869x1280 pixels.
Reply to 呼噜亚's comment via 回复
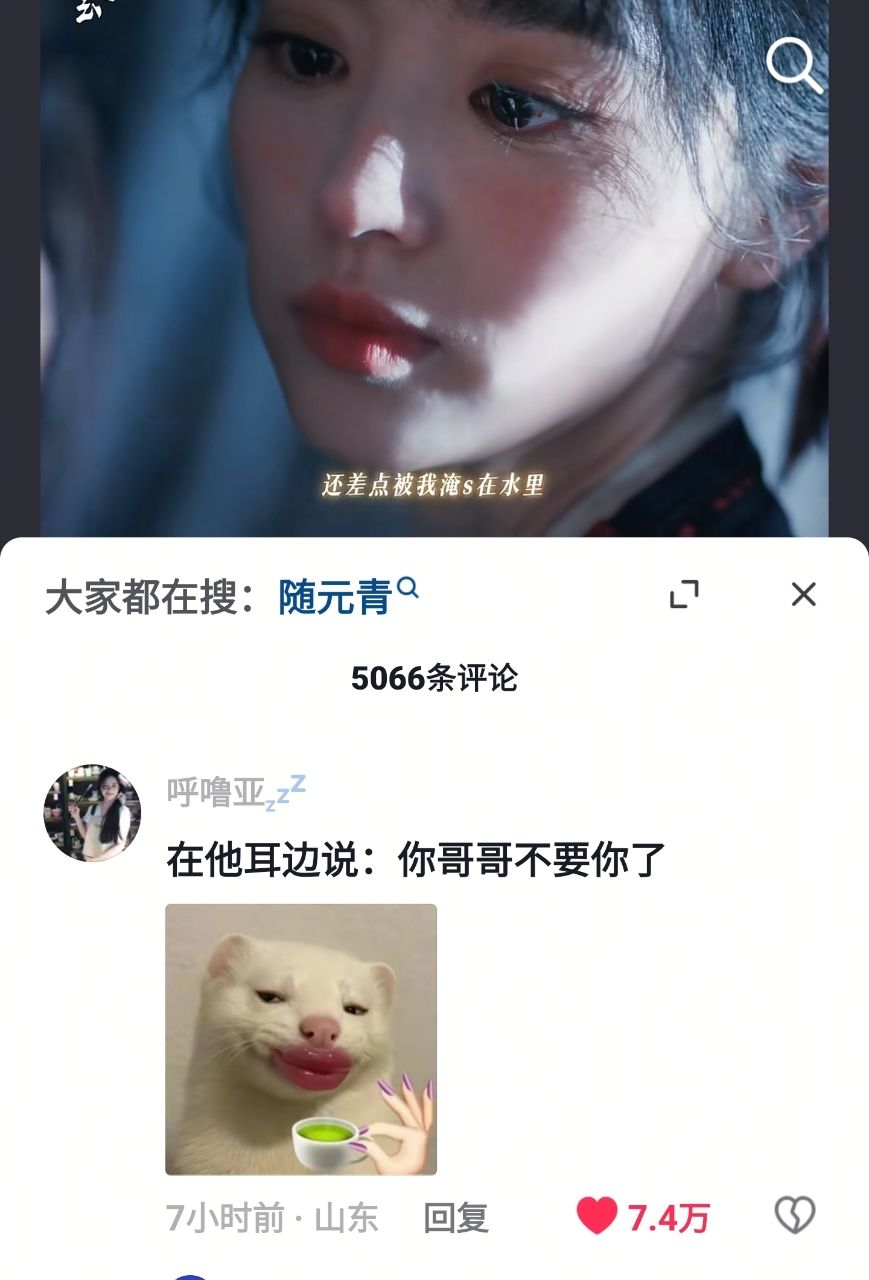[x=456, y=1218]
